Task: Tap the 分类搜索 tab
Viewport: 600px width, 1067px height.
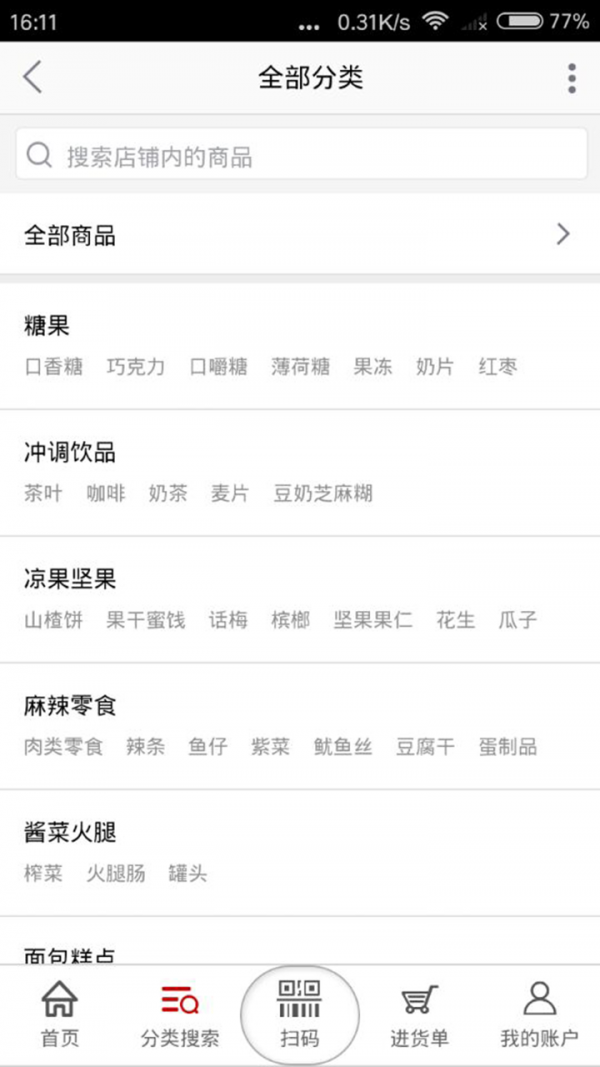Action: [x=180, y=1014]
